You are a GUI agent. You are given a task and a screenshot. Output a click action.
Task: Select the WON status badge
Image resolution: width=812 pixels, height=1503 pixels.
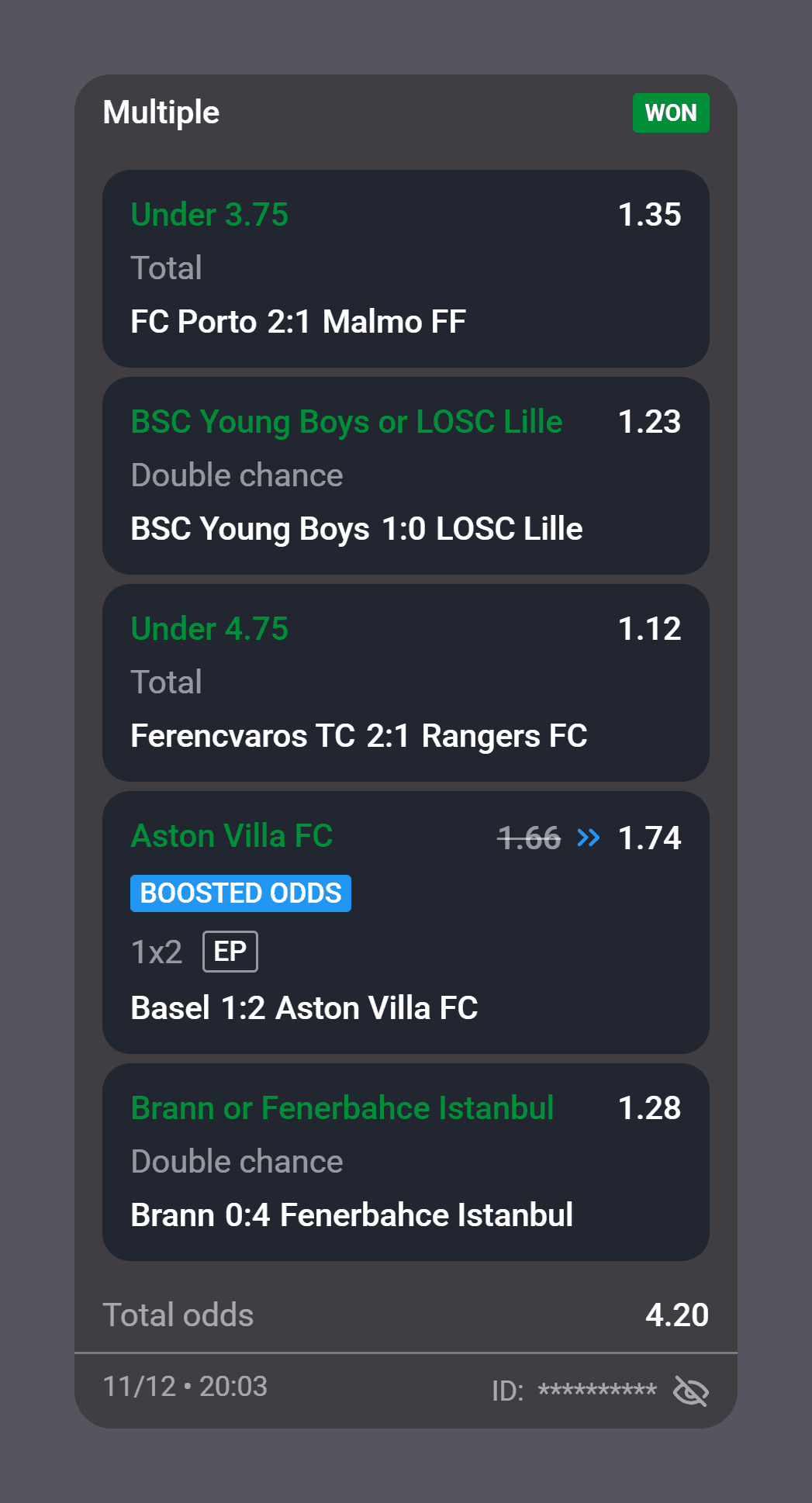coord(670,112)
